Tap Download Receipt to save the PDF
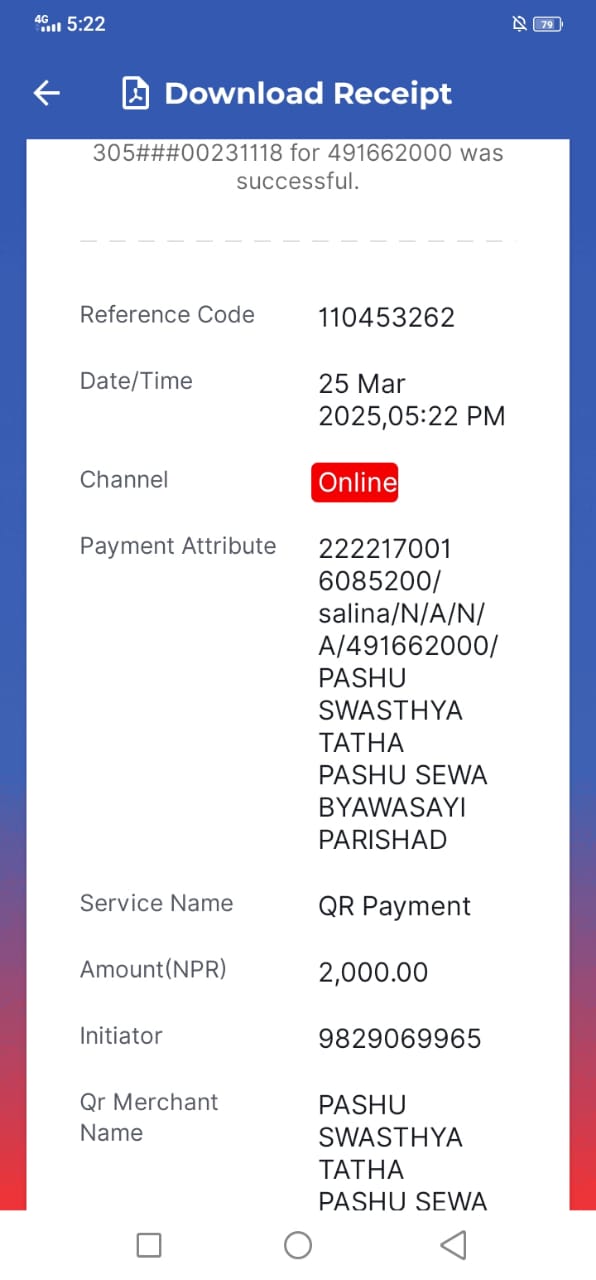This screenshot has width=596, height=1280. click(x=287, y=93)
